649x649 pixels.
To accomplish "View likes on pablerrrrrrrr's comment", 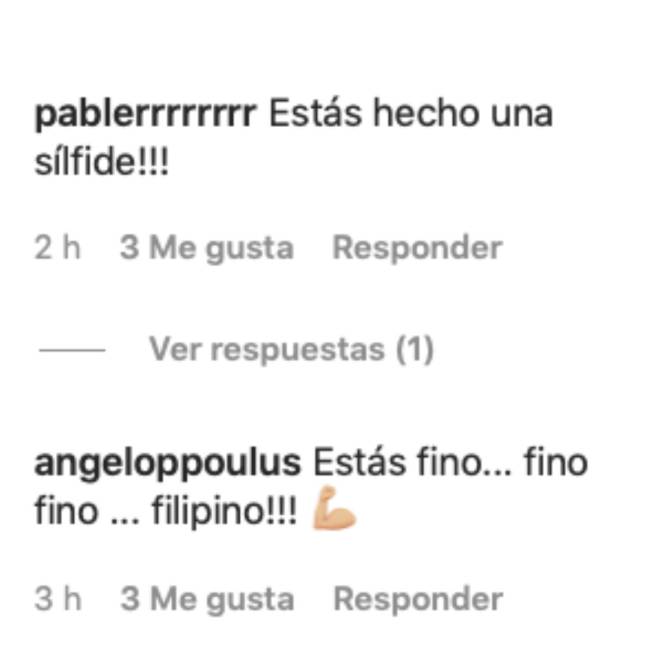I will pyautogui.click(x=207, y=248).
